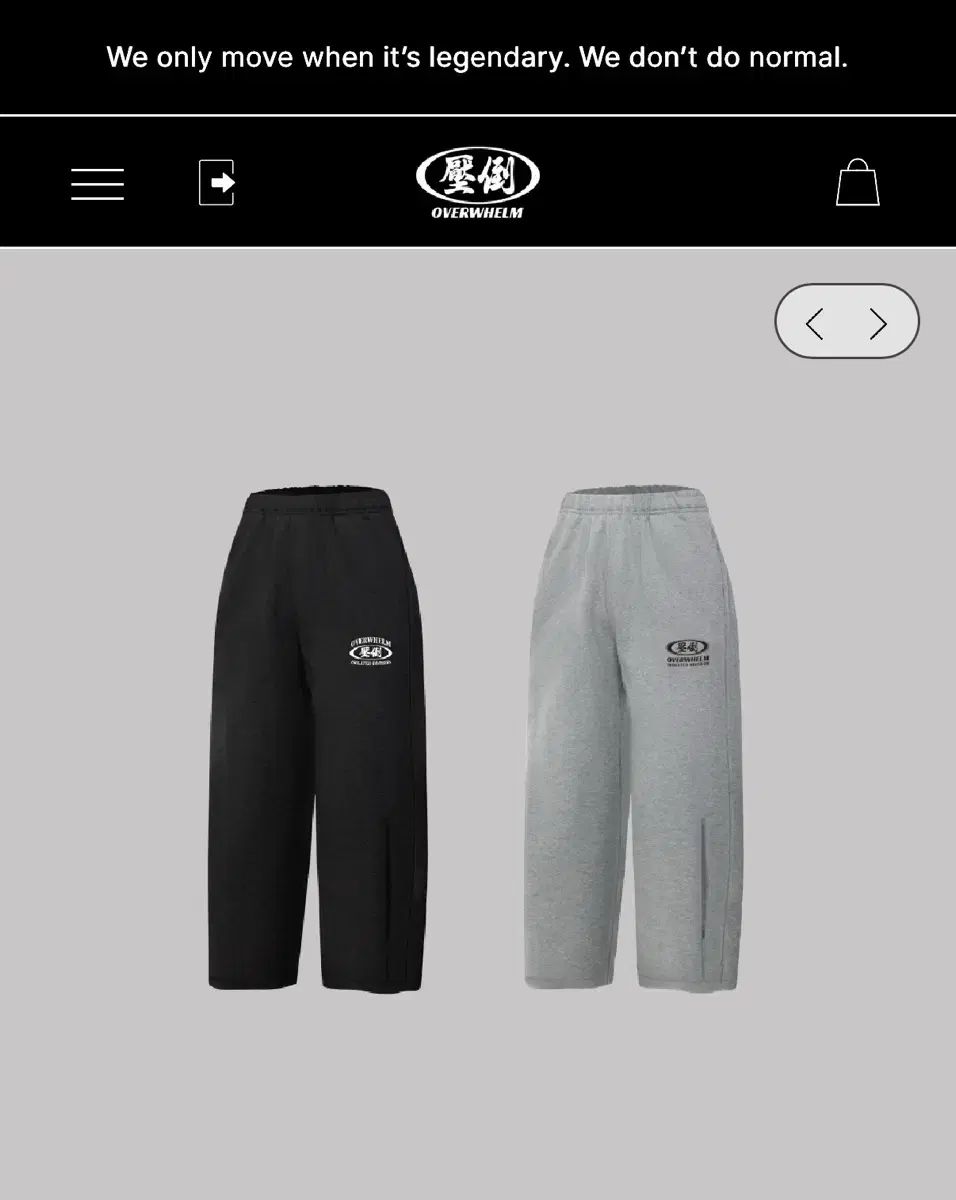956x1200 pixels.
Task: Show the previous product image
Action: point(815,323)
